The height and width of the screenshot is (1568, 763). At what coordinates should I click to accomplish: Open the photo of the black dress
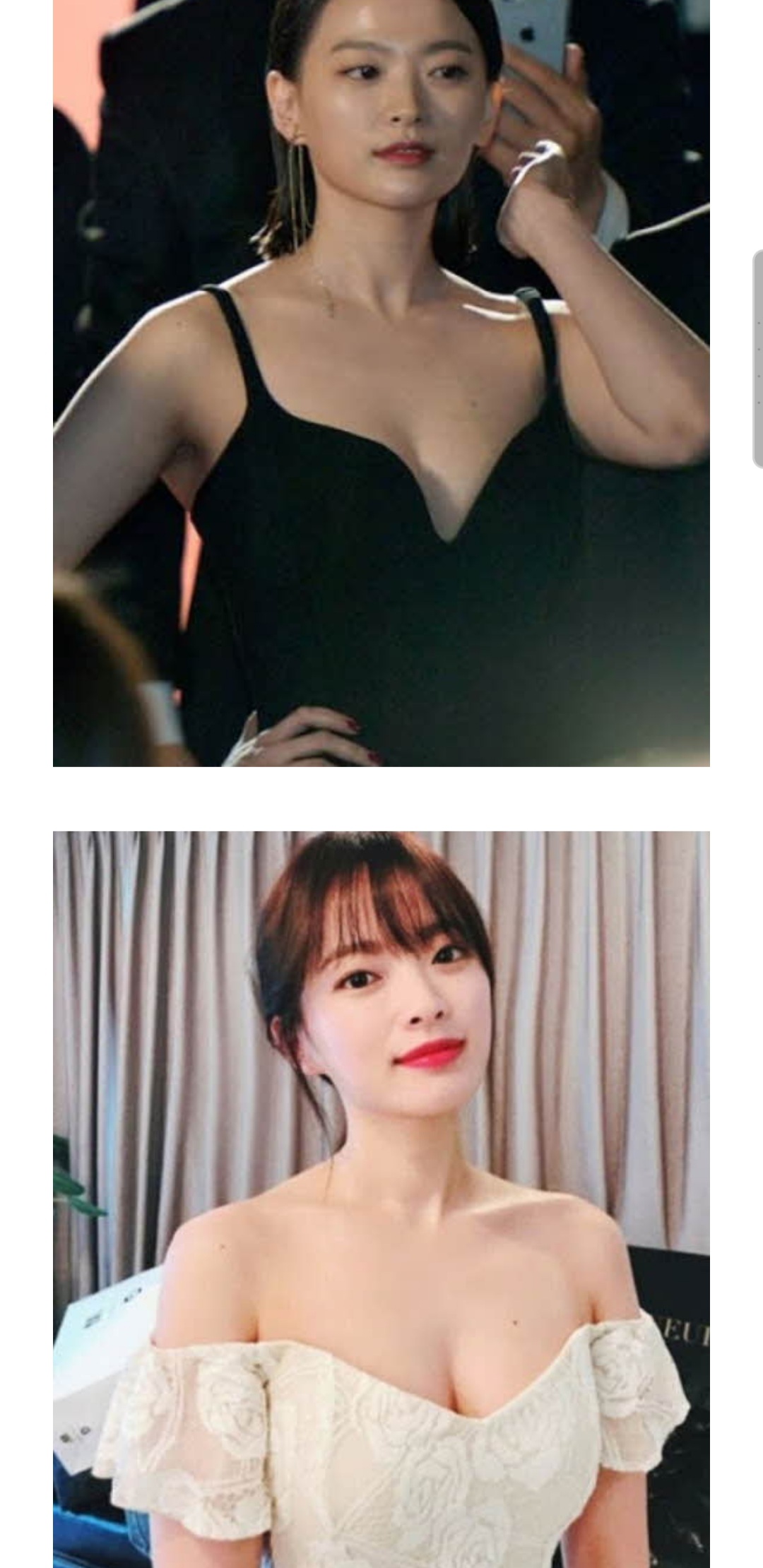[x=381, y=381]
